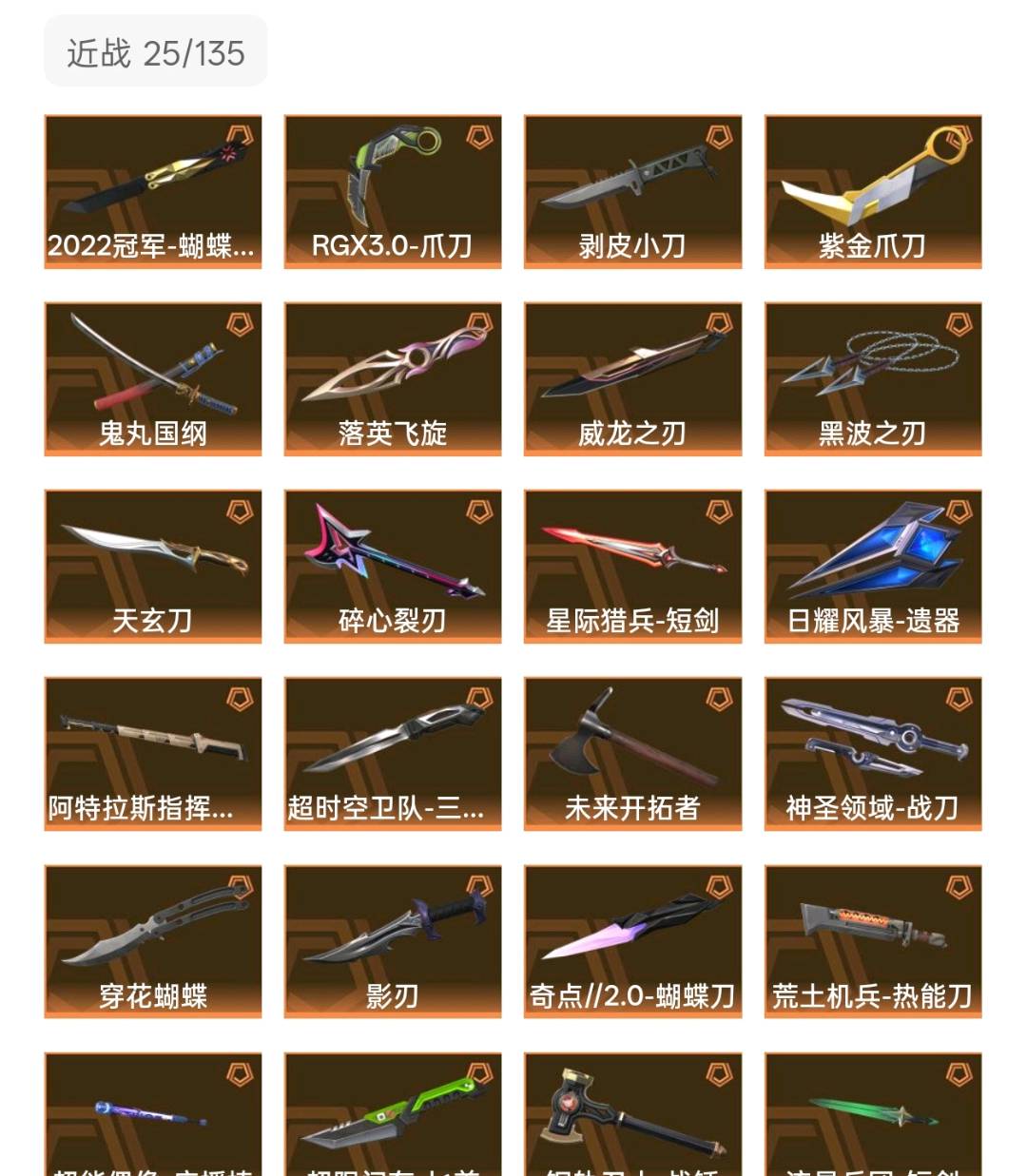Select the 未来开拓者 axe
Screen dimensions: 1027x1176
tap(632, 753)
